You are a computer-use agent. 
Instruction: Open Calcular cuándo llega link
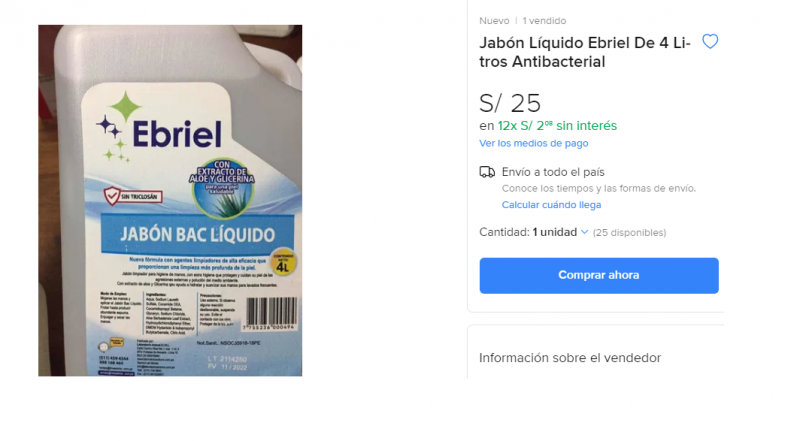pyautogui.click(x=551, y=205)
